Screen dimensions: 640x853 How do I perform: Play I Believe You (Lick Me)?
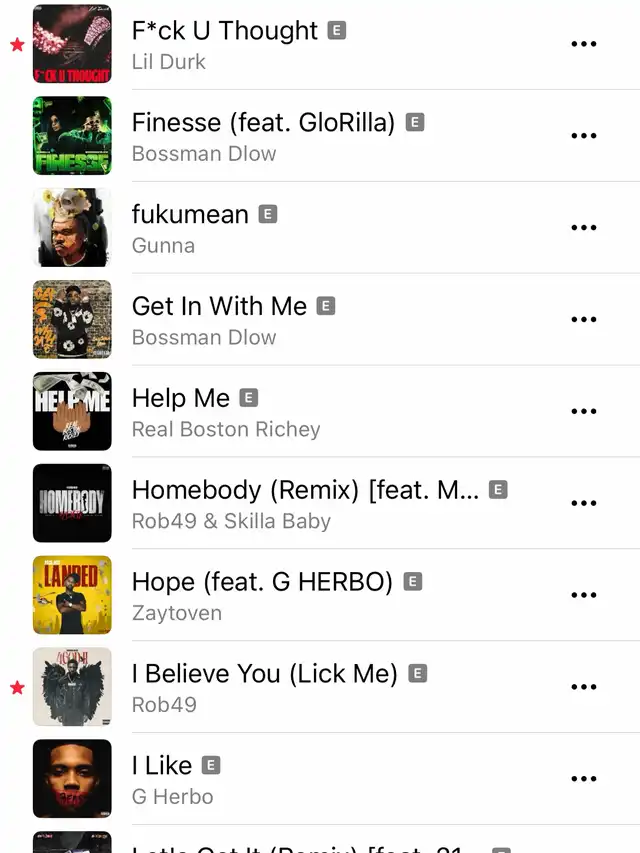click(x=265, y=675)
